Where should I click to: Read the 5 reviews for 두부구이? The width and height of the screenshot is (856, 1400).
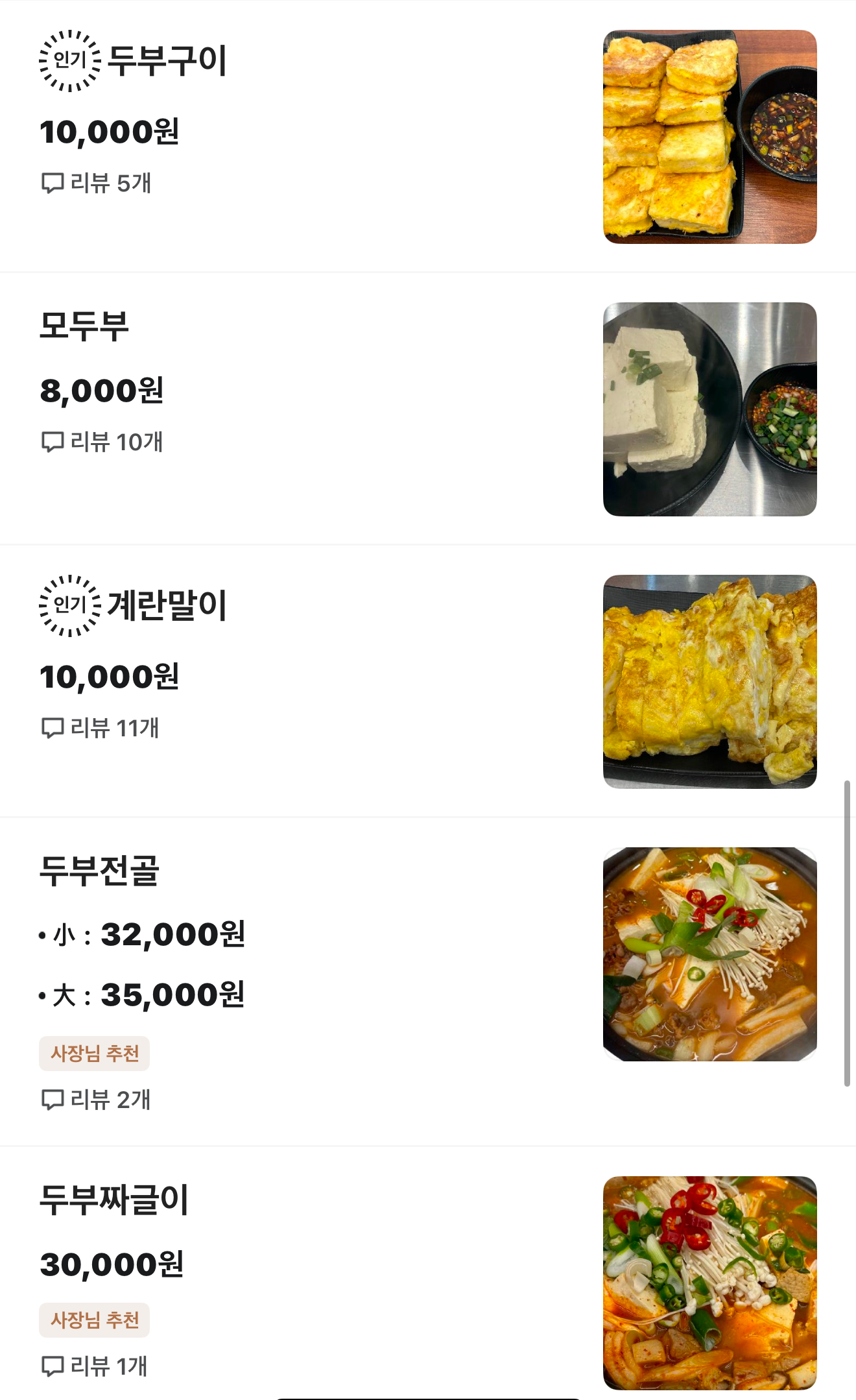tap(96, 184)
